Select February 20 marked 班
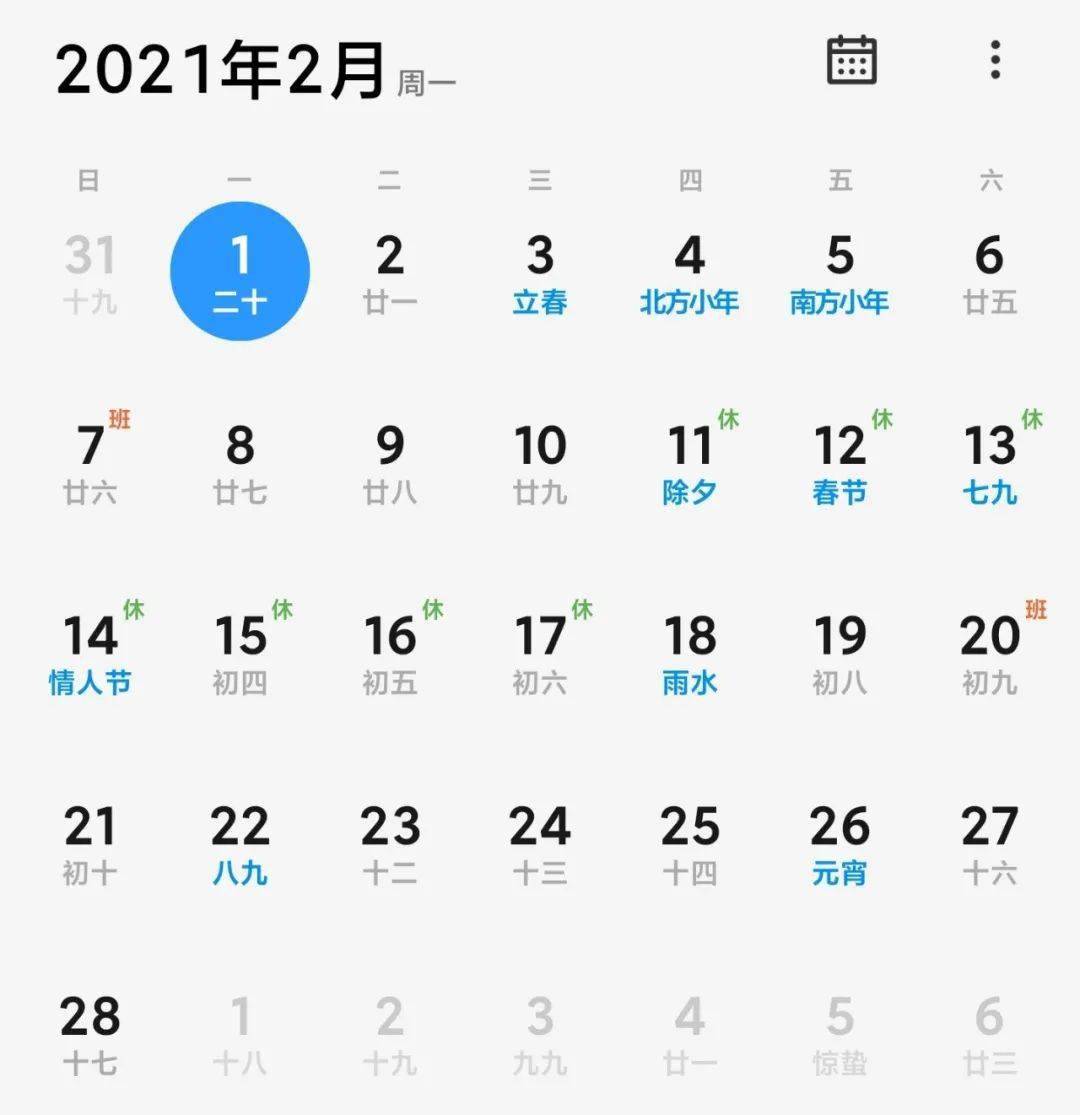The image size is (1080, 1115). click(x=990, y=652)
